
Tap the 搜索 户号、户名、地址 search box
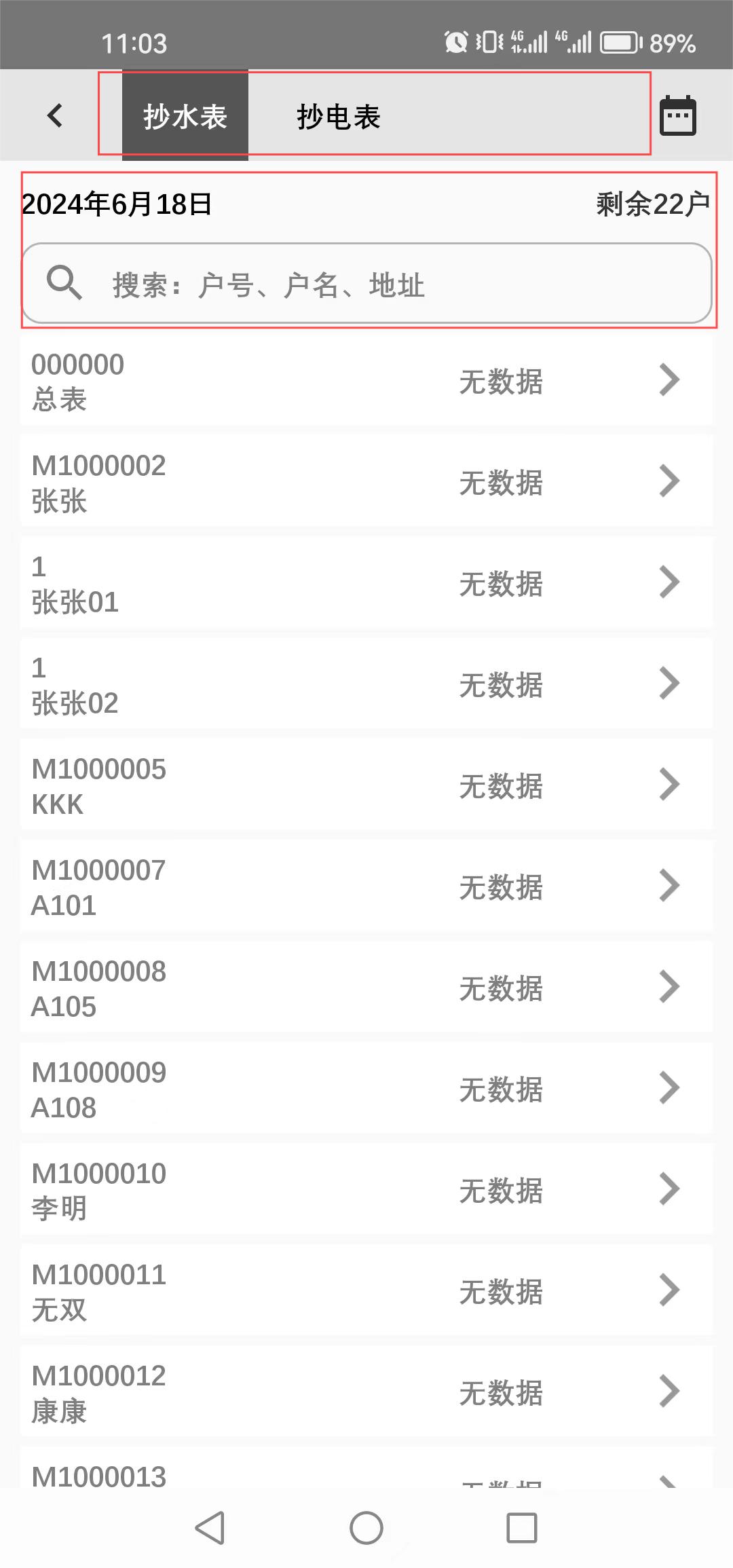tap(366, 284)
